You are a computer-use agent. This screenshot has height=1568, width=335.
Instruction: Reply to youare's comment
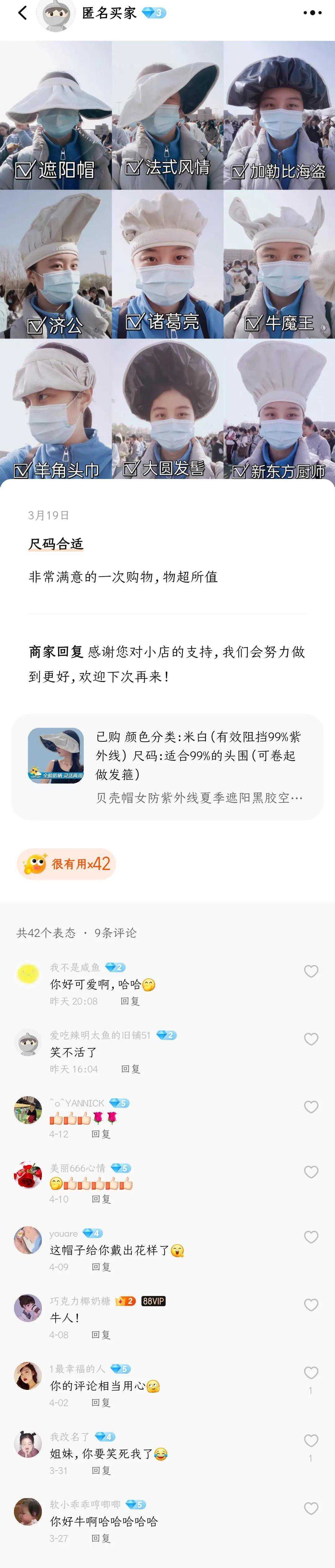pos(101,1266)
